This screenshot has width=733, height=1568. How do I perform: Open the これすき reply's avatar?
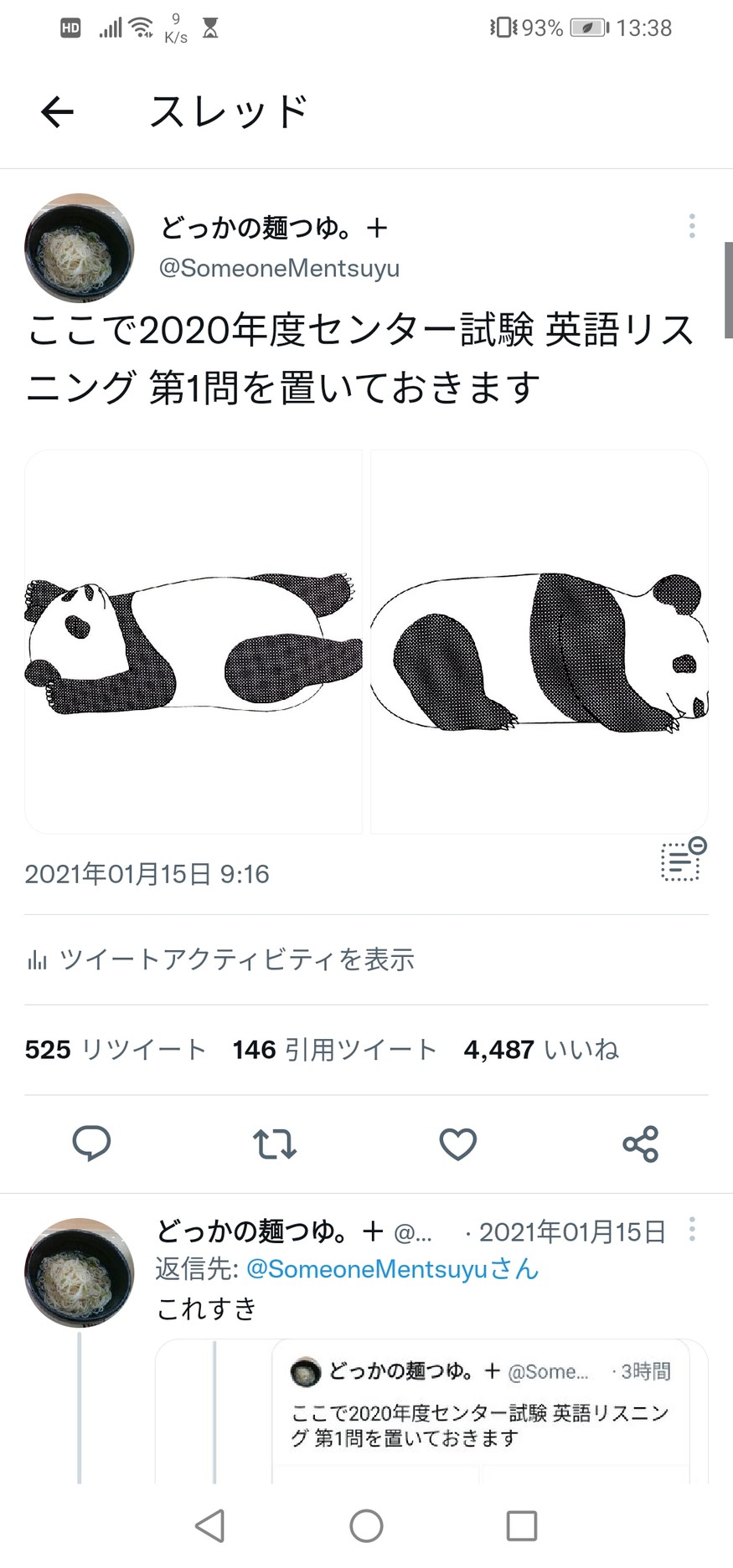coord(80,1272)
